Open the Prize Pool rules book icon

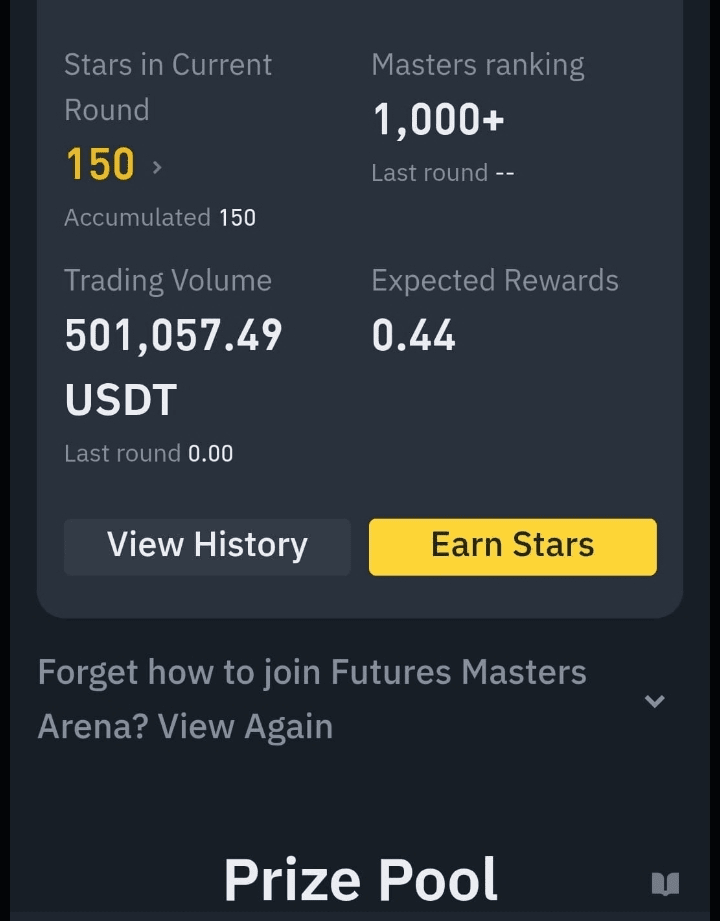(x=665, y=883)
